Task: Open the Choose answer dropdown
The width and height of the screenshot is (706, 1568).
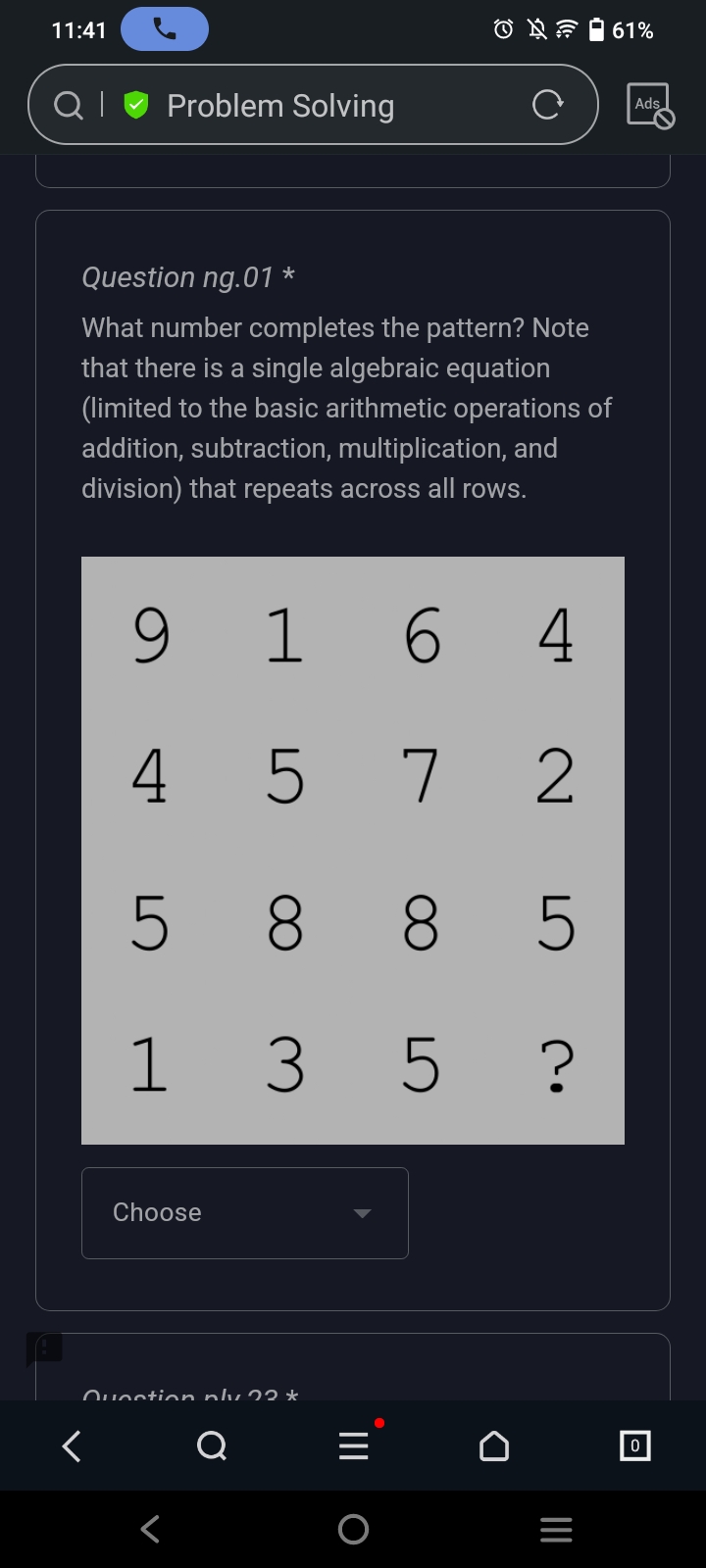Action: click(x=244, y=1212)
